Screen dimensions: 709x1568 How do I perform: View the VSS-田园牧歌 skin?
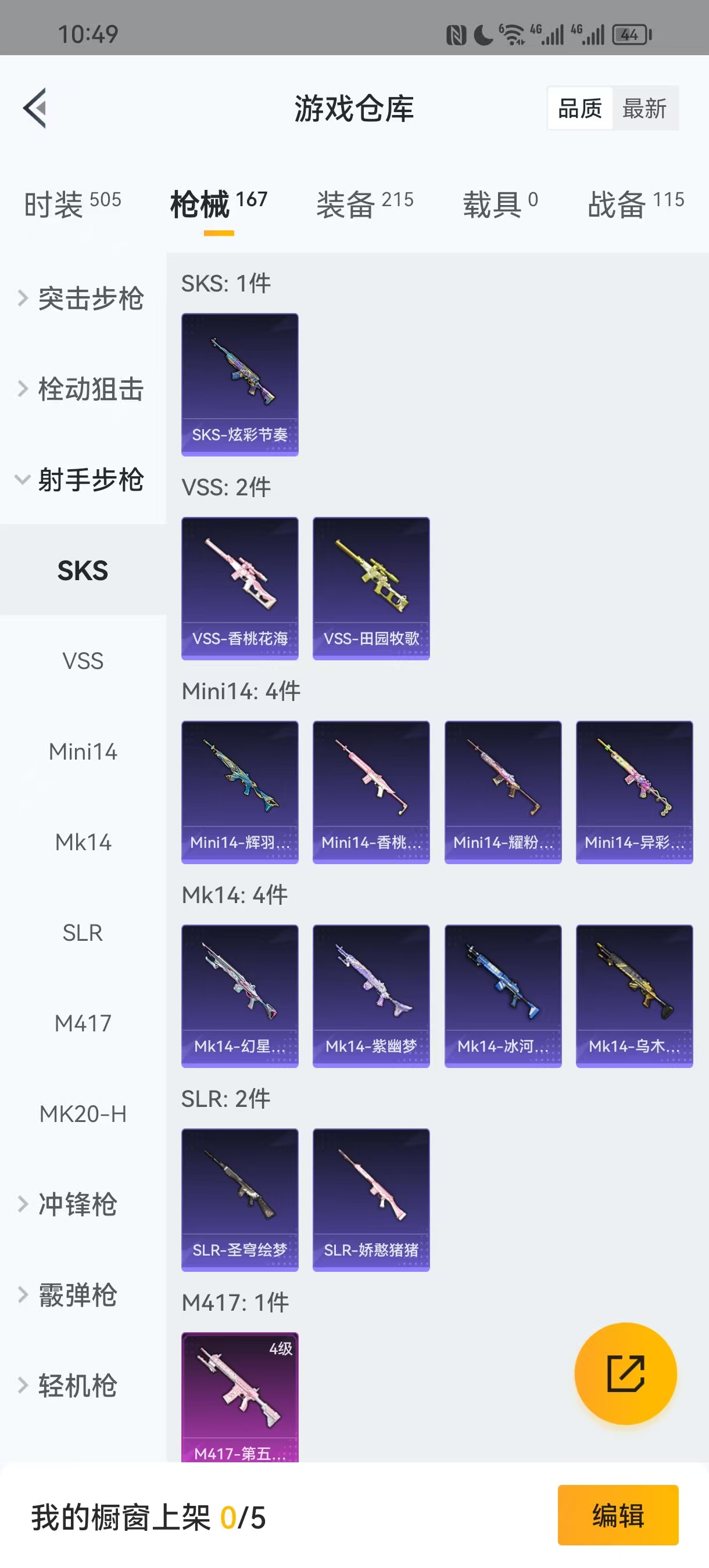click(x=371, y=589)
